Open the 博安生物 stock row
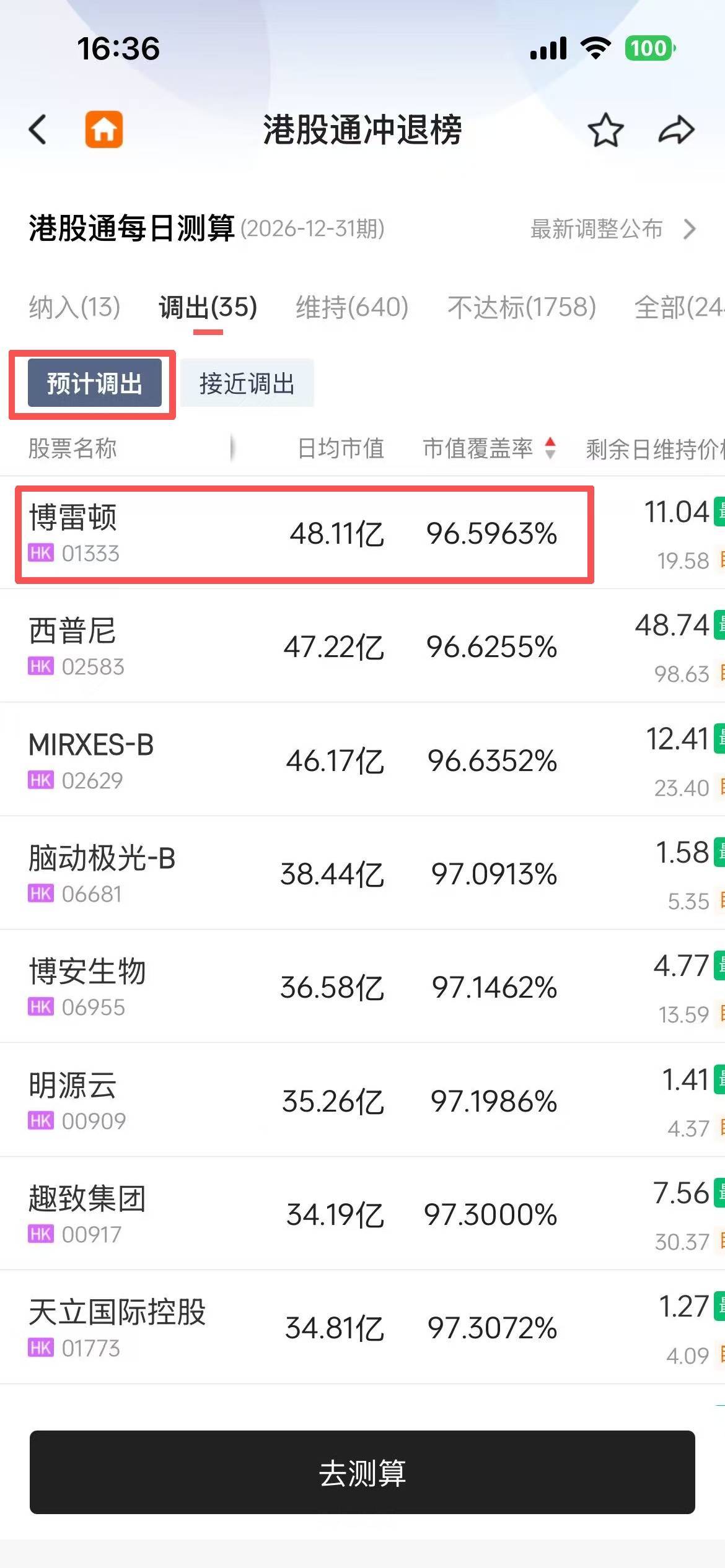Screen dimensions: 725x1568 point(362,986)
